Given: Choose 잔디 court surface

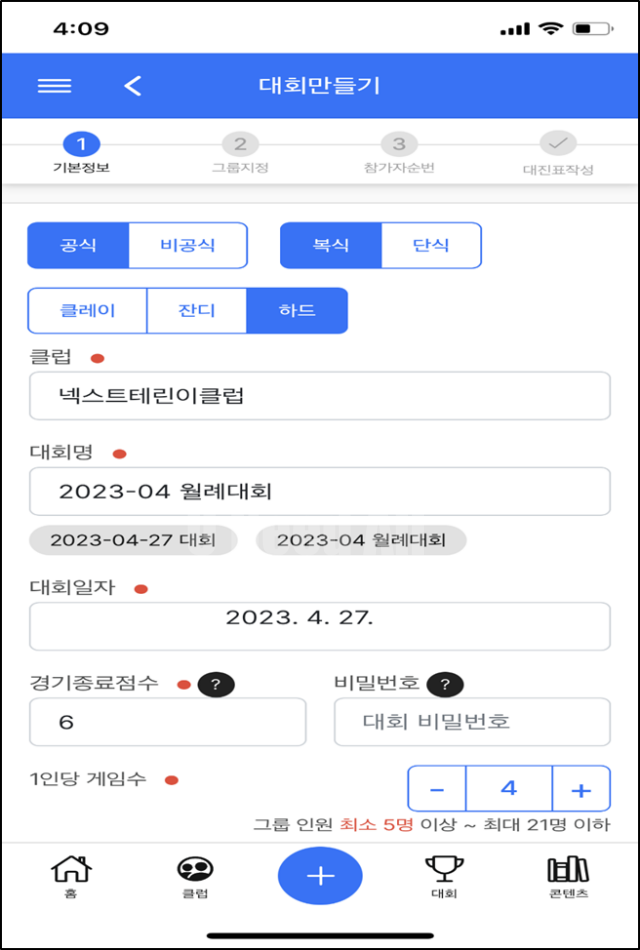Looking at the screenshot, I should coord(196,311).
